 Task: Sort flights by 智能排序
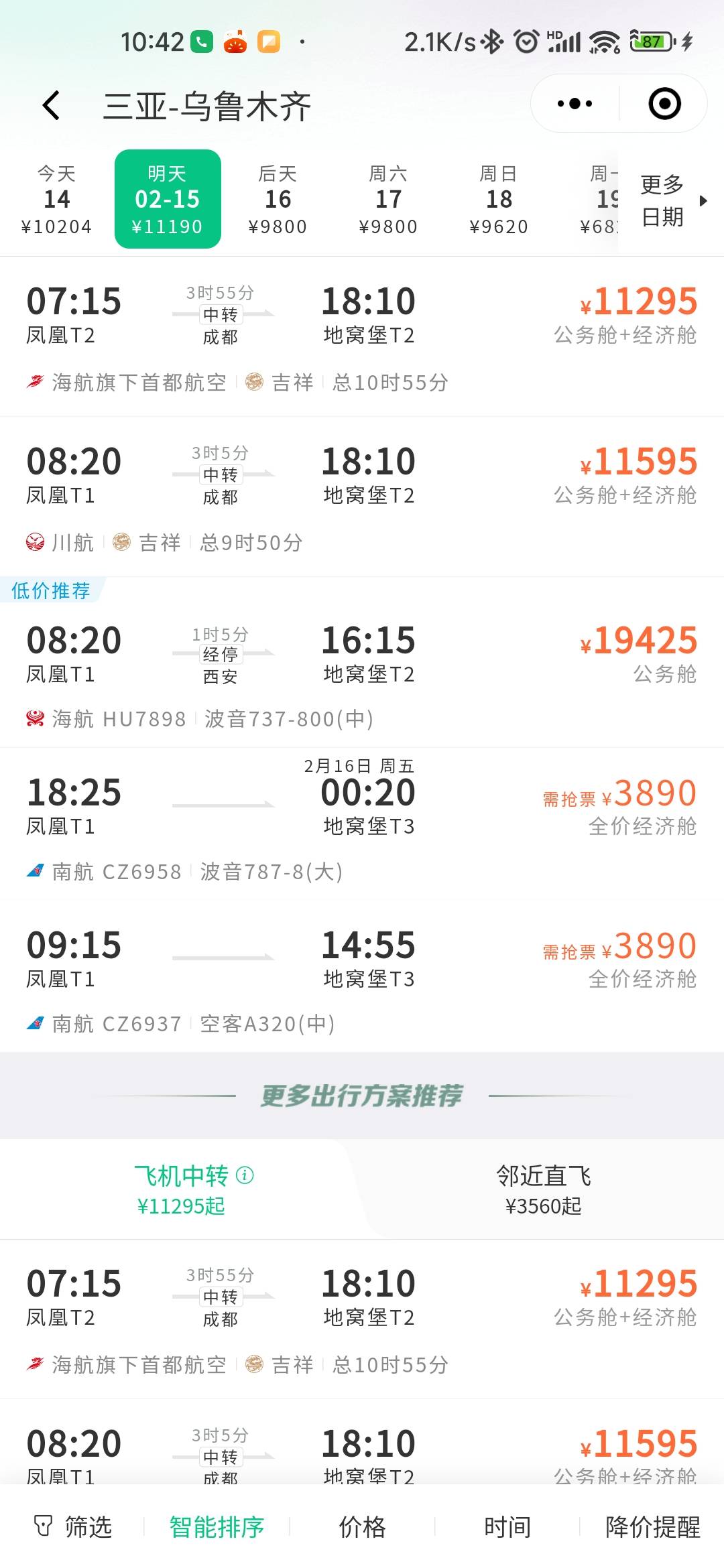click(x=217, y=1527)
